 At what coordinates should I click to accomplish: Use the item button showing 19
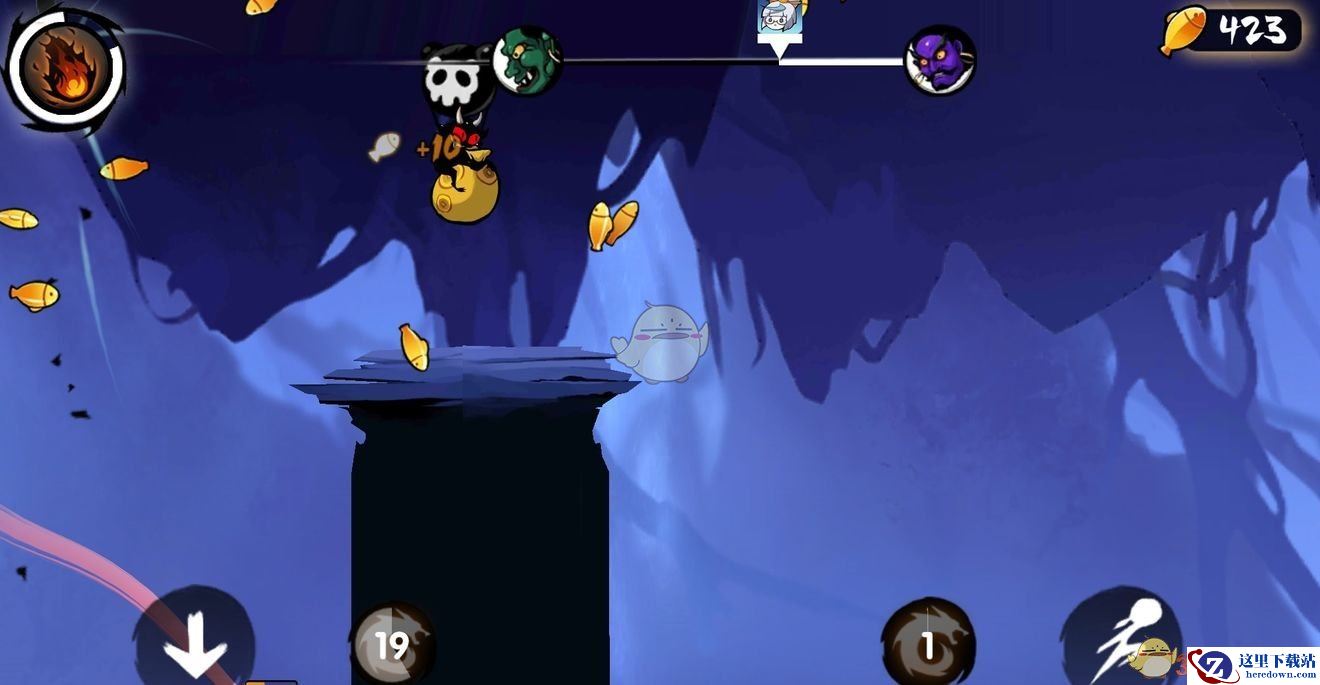393,645
